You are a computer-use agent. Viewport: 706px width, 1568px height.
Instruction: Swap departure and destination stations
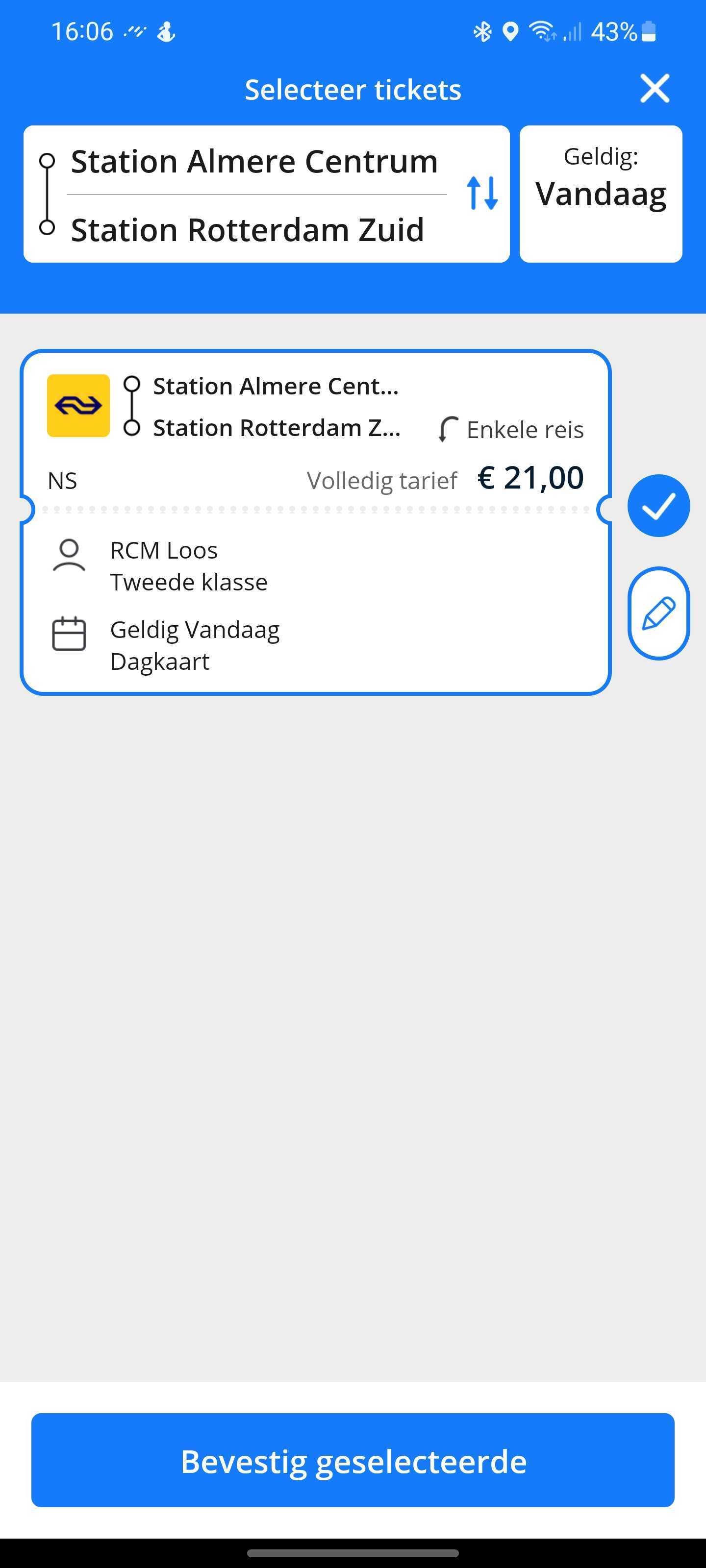tap(482, 193)
